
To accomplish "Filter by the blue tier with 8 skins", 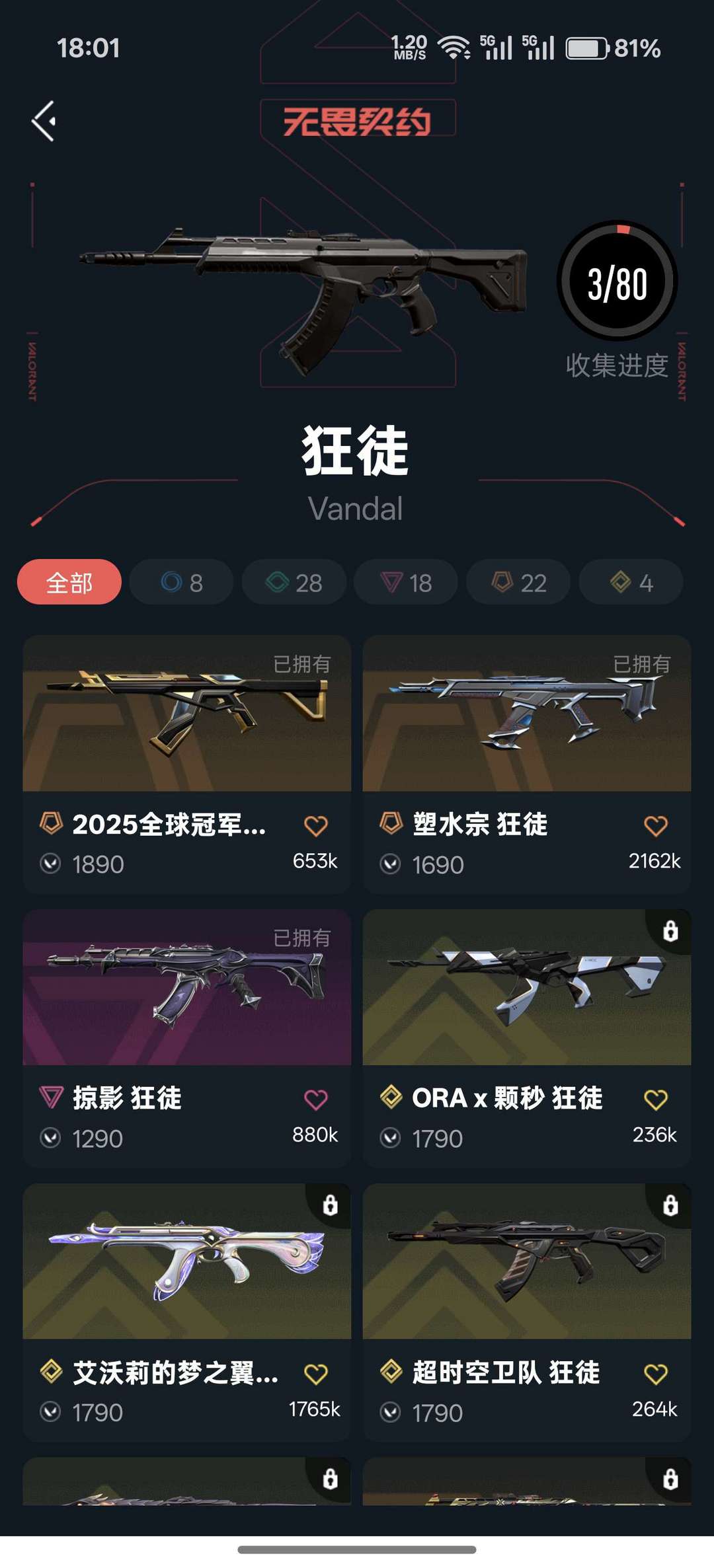I will (181, 582).
